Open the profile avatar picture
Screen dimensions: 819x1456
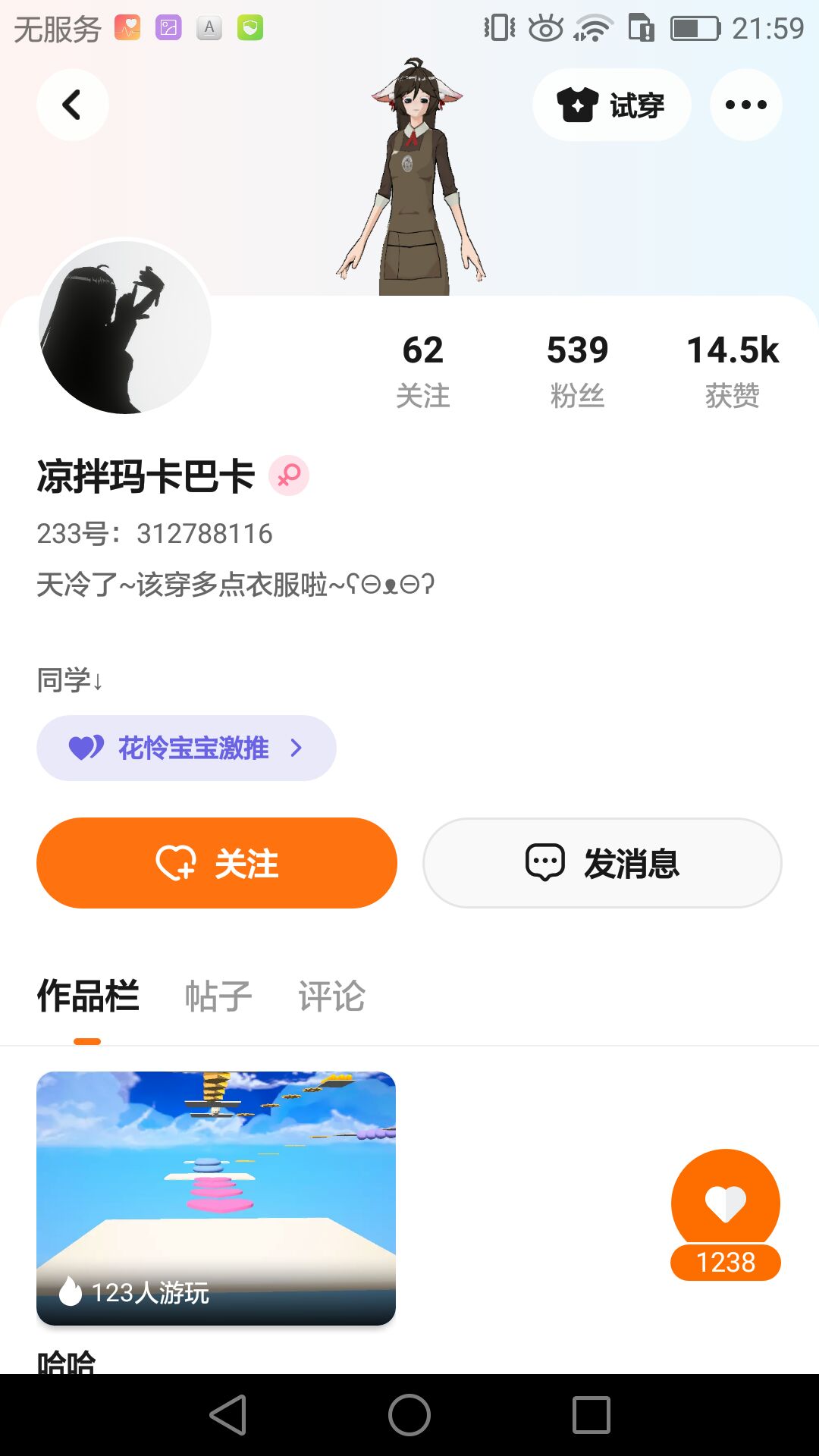click(125, 327)
